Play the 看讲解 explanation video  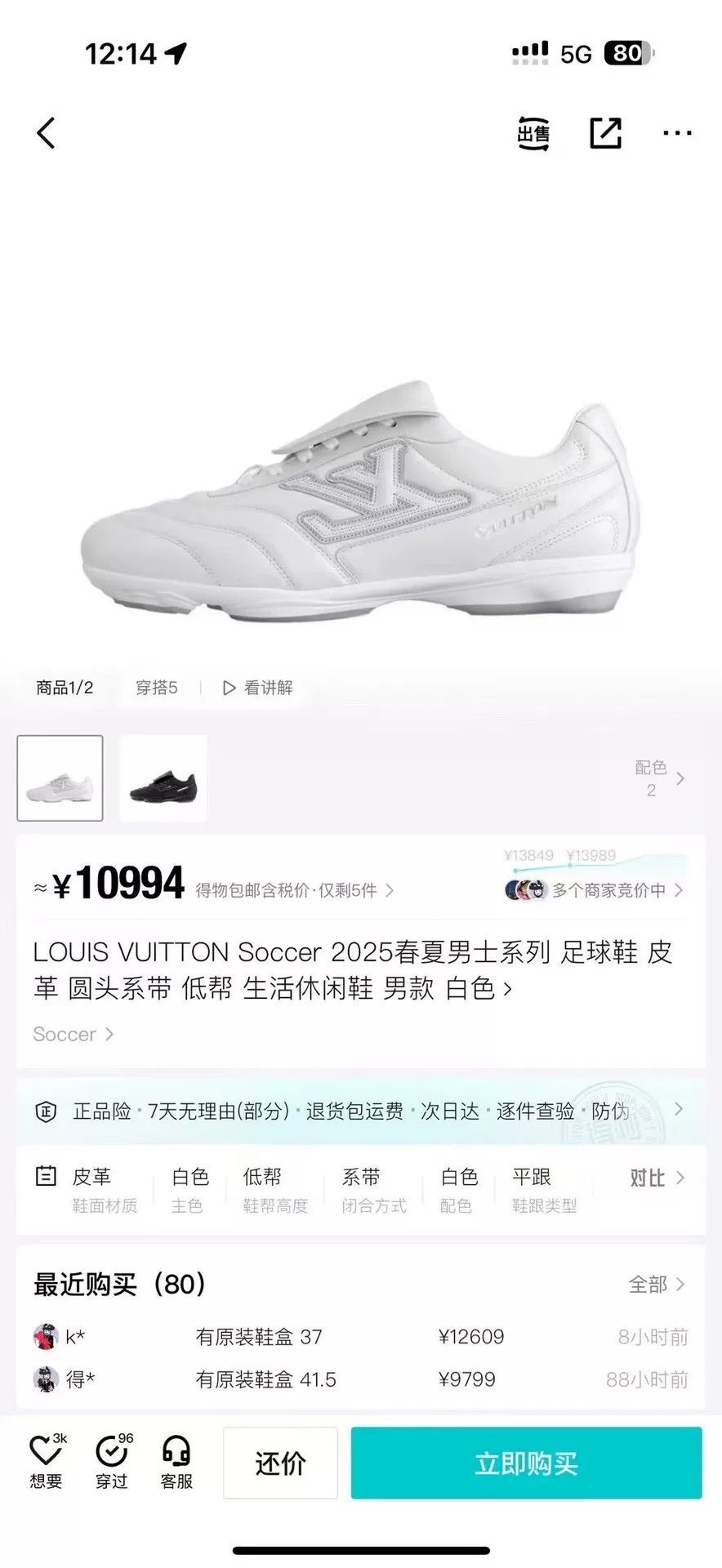(258, 688)
